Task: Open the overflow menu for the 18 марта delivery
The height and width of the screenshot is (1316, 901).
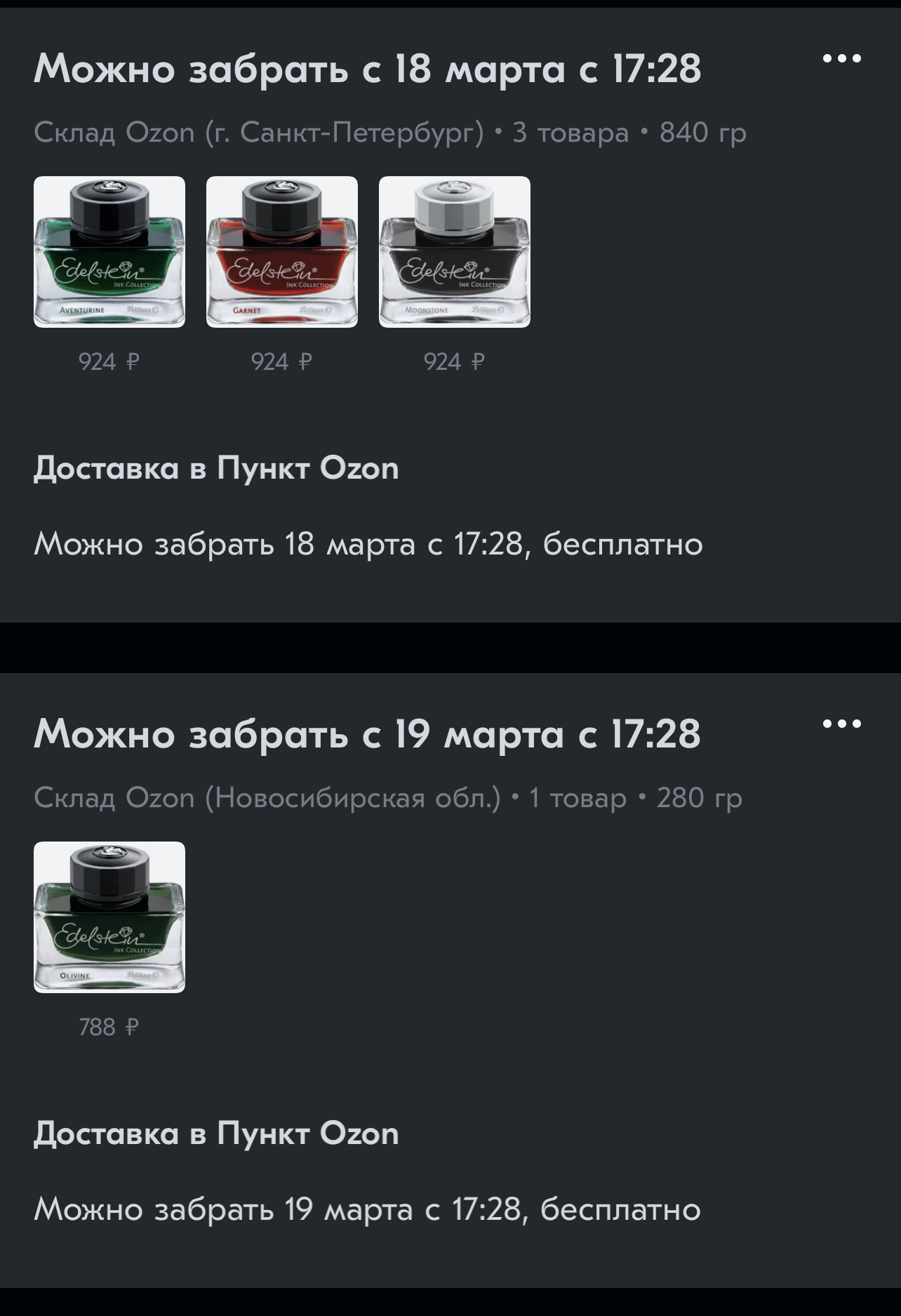Action: (841, 59)
